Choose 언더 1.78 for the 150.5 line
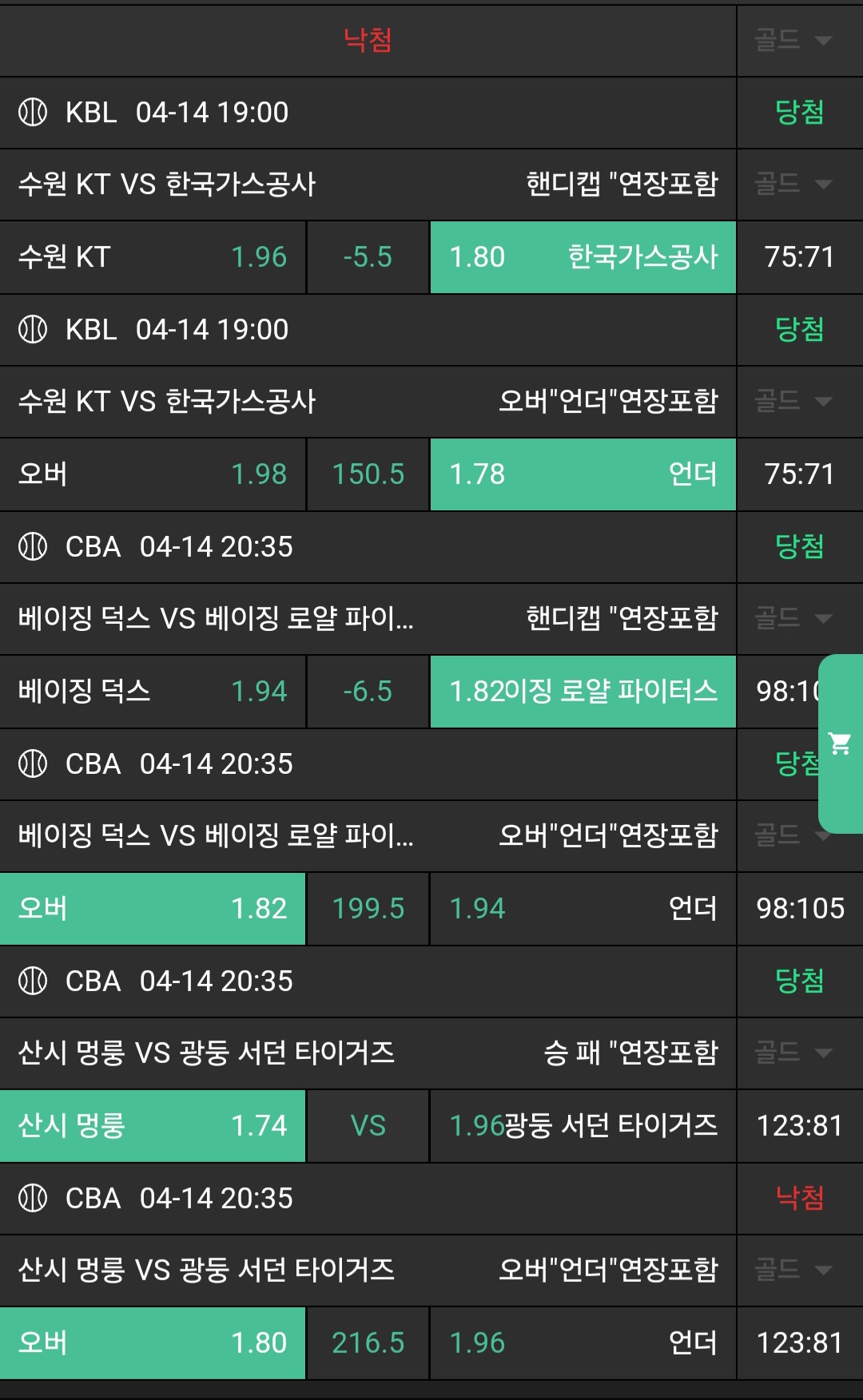The height and width of the screenshot is (1400, 863). [583, 474]
